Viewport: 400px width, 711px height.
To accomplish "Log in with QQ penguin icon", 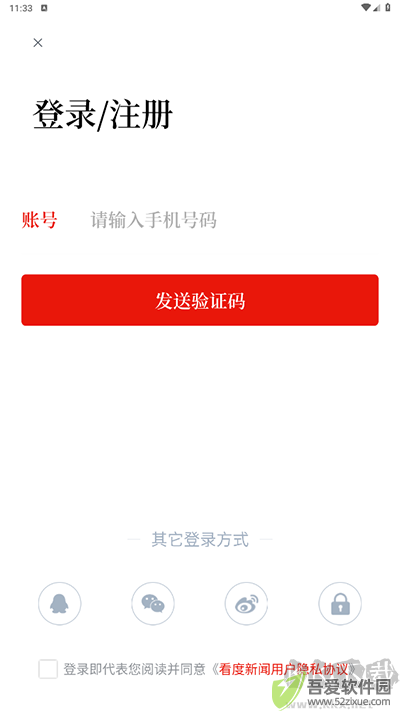I will (59, 604).
